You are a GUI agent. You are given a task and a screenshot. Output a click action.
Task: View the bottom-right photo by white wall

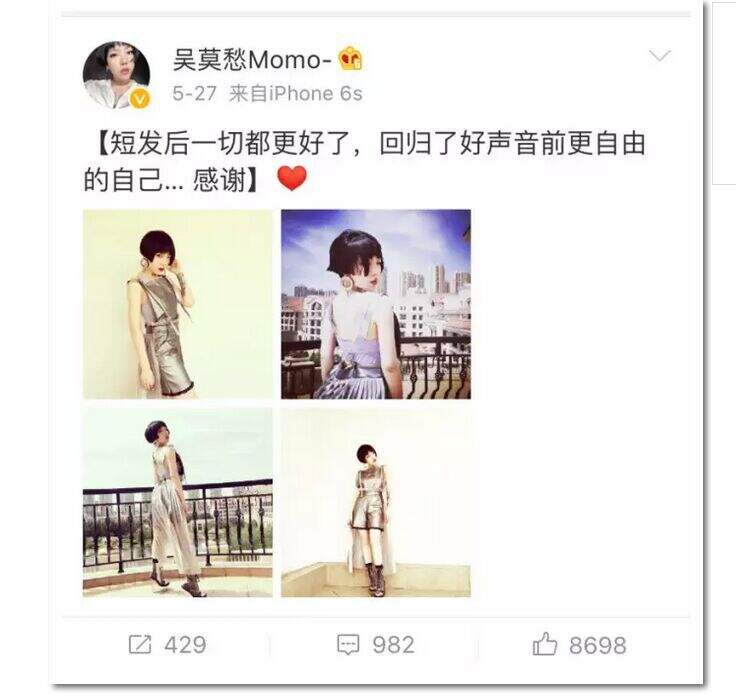click(x=375, y=502)
